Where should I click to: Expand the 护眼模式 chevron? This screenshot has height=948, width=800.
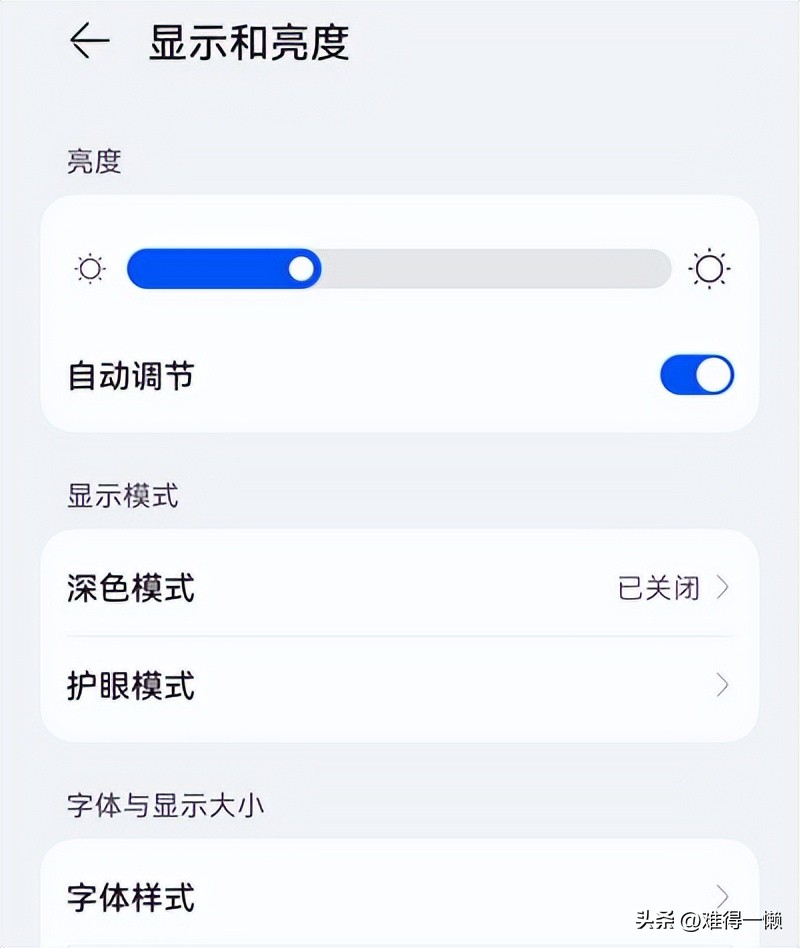722,686
